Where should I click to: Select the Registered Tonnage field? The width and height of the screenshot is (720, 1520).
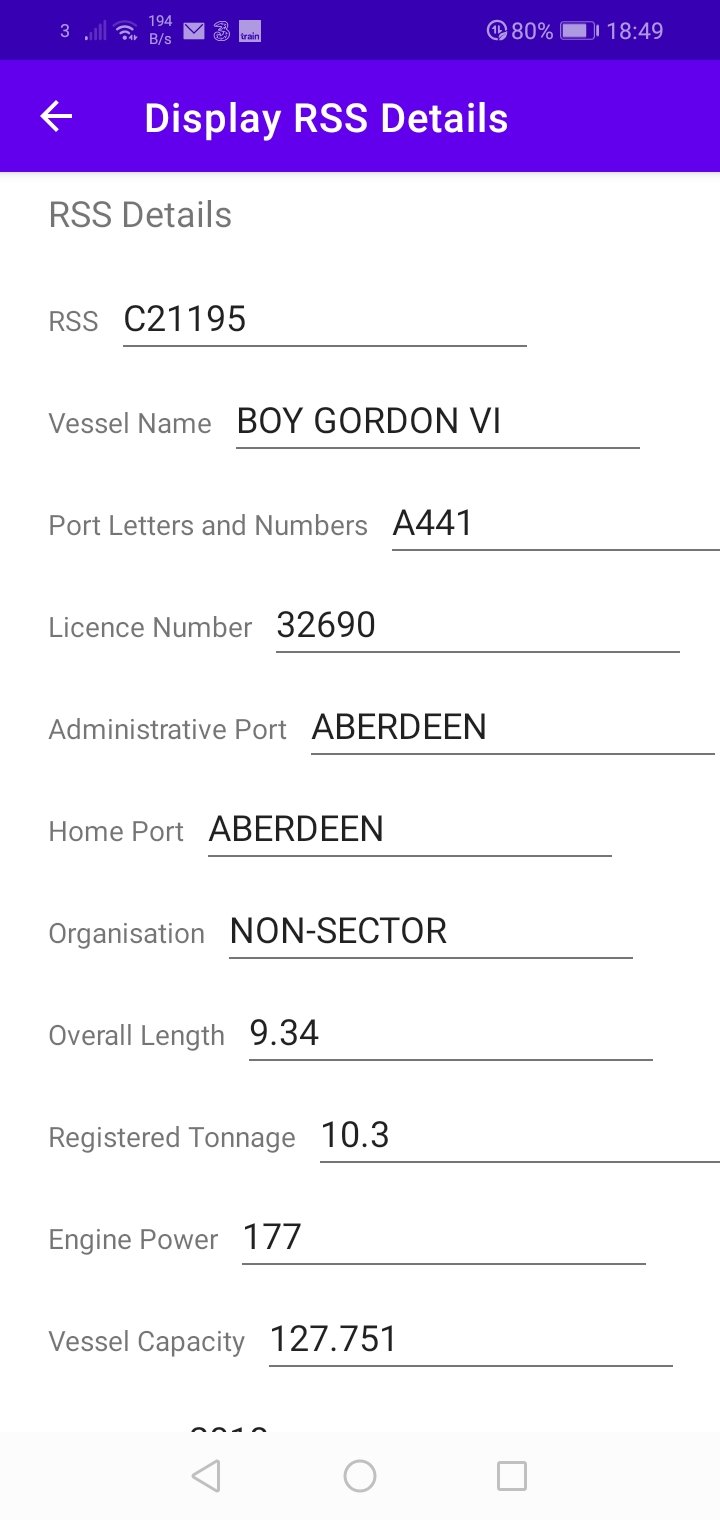click(x=519, y=1136)
